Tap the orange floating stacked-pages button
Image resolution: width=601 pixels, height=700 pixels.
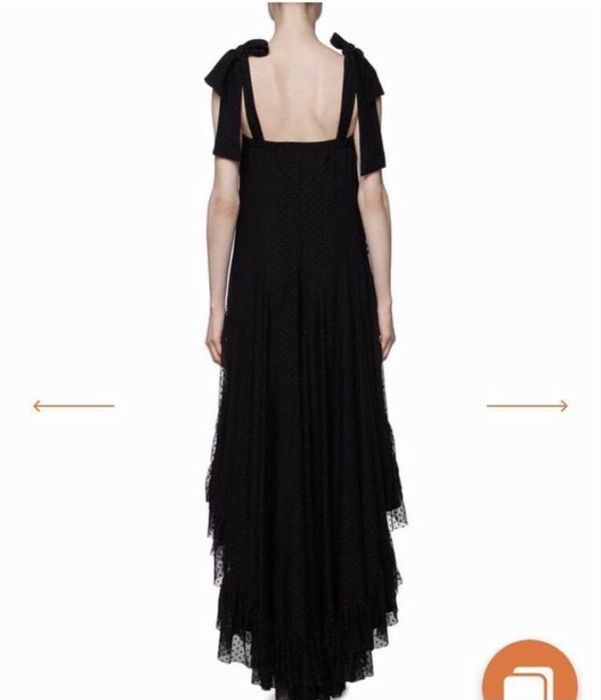pos(530,676)
